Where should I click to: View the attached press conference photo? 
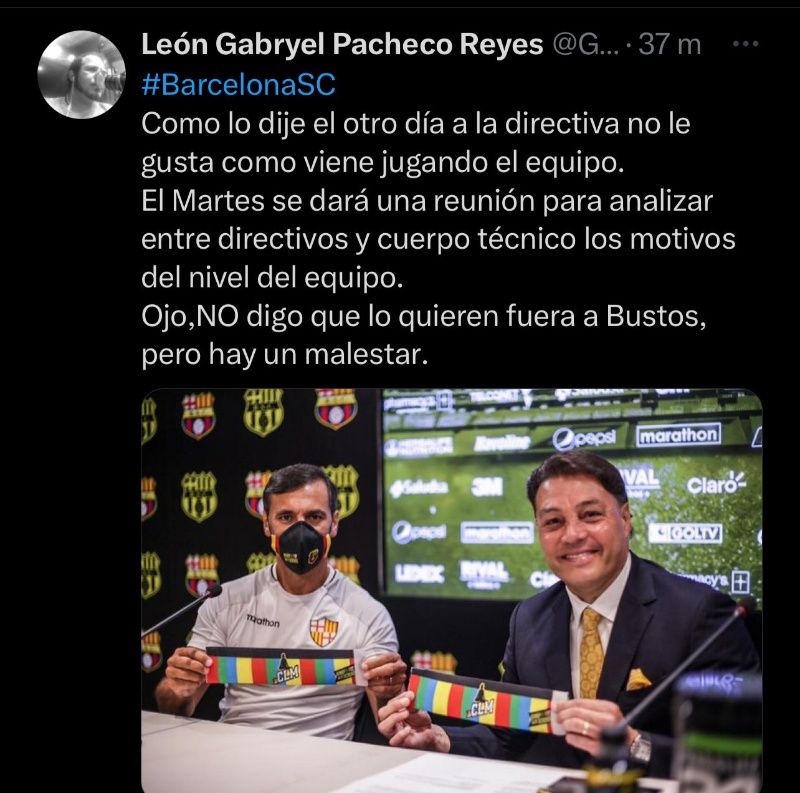pyautogui.click(x=451, y=588)
